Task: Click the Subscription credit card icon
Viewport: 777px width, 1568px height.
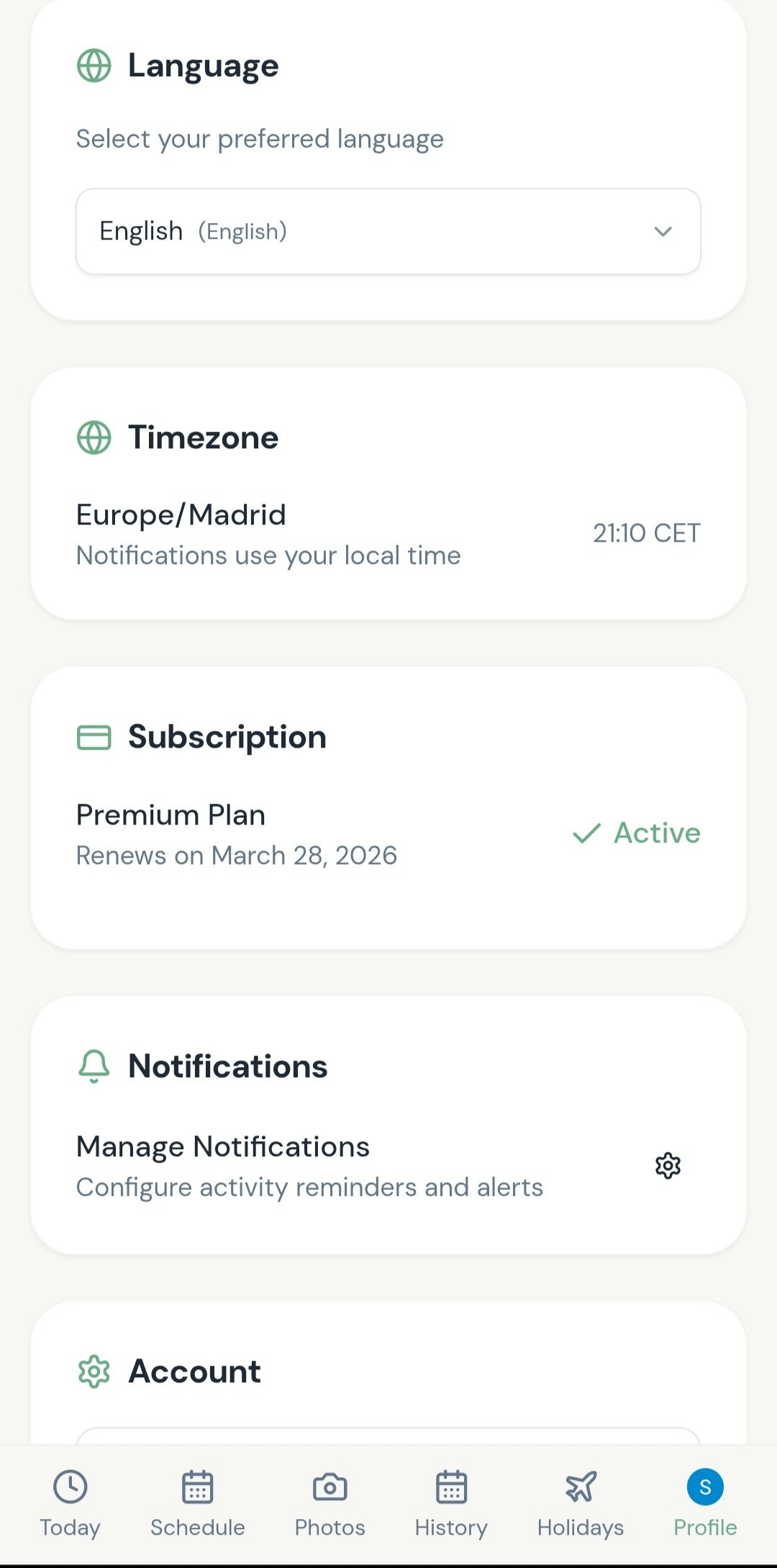Action: [93, 736]
